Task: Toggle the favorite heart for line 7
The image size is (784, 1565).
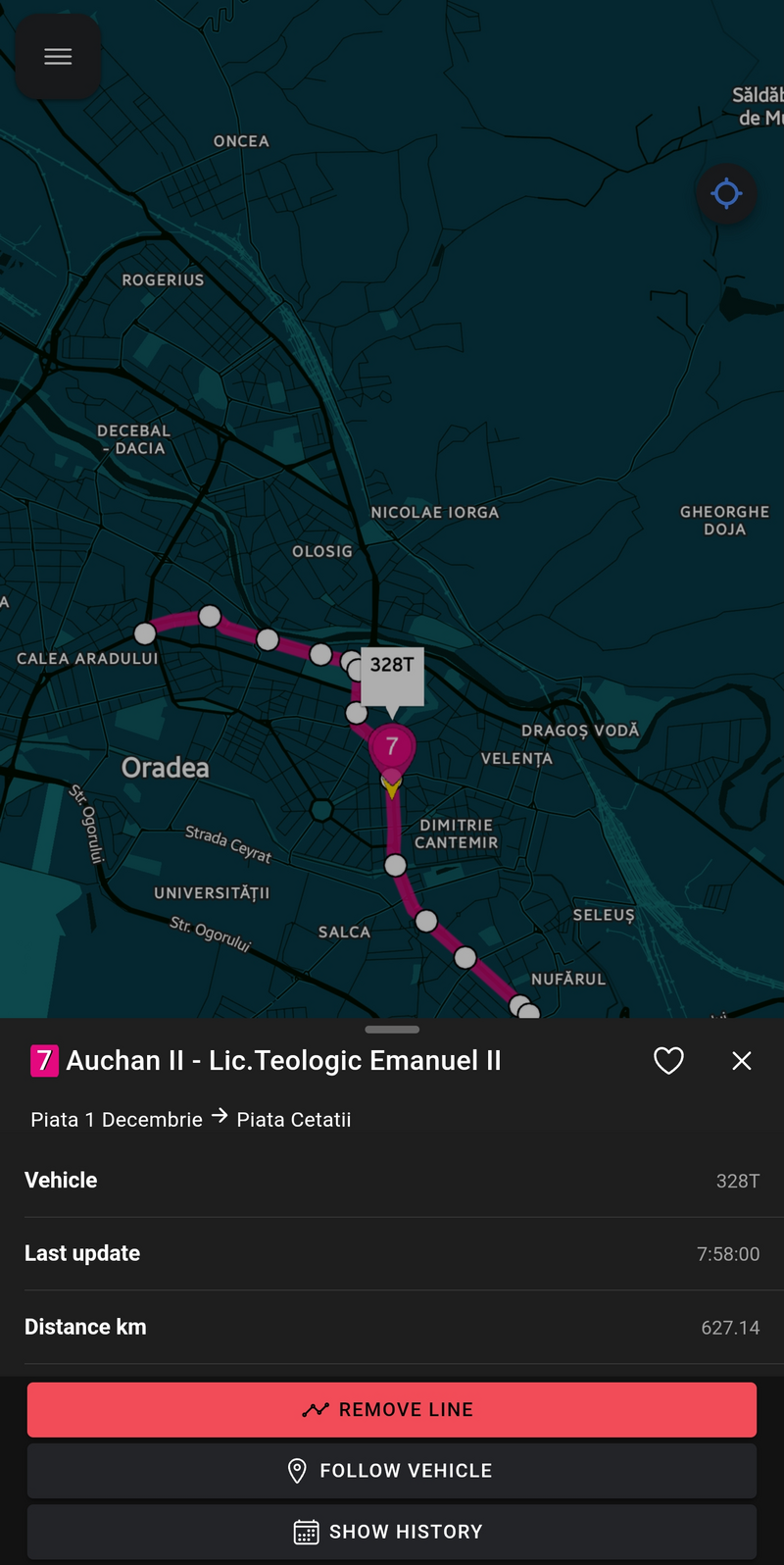Action: click(x=668, y=1060)
